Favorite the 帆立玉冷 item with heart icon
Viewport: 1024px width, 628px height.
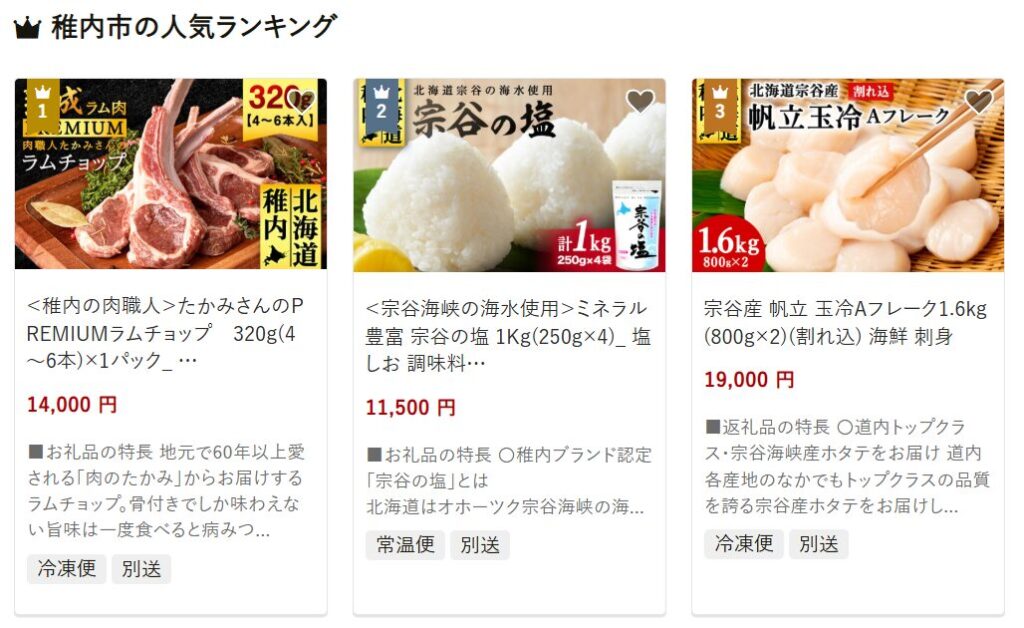978,101
